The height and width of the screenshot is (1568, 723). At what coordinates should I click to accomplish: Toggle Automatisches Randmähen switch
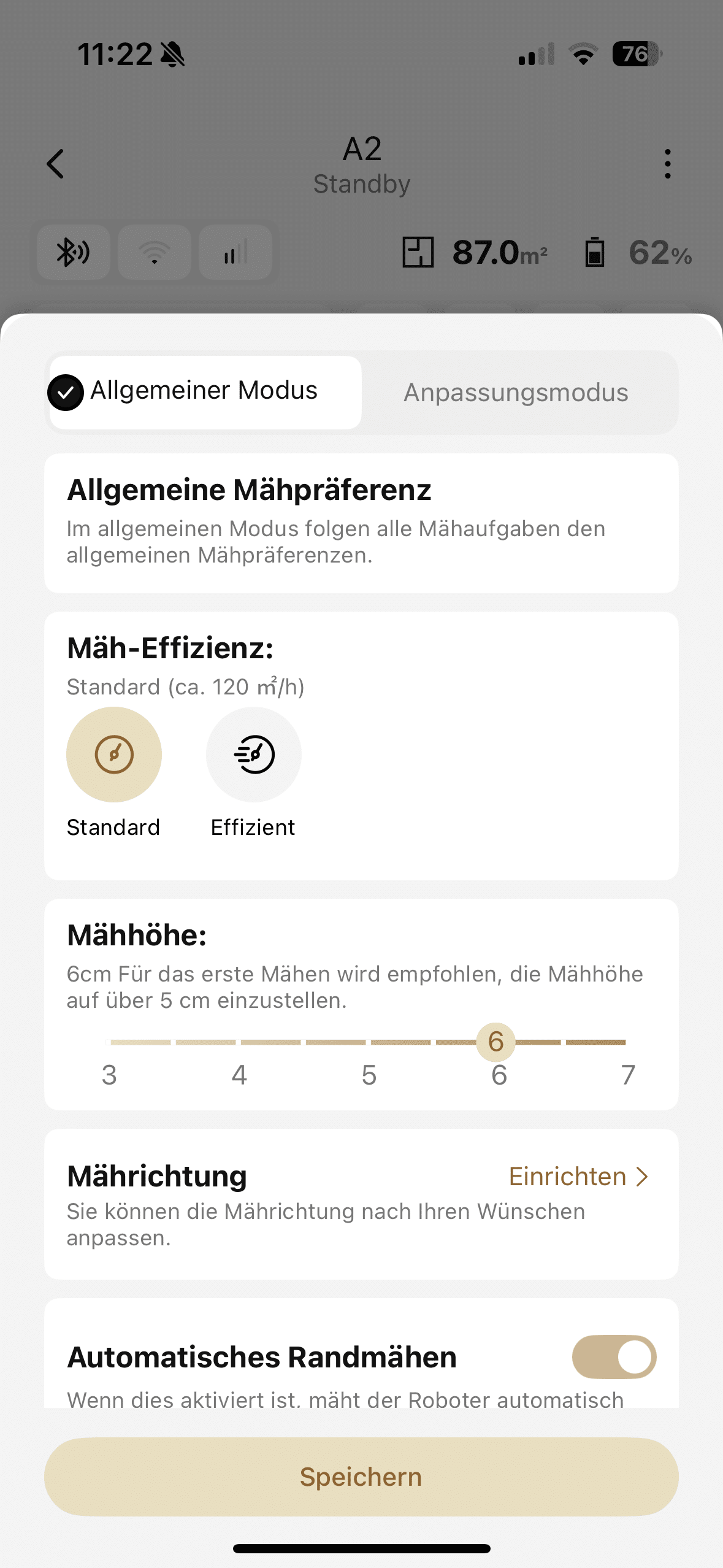614,1357
